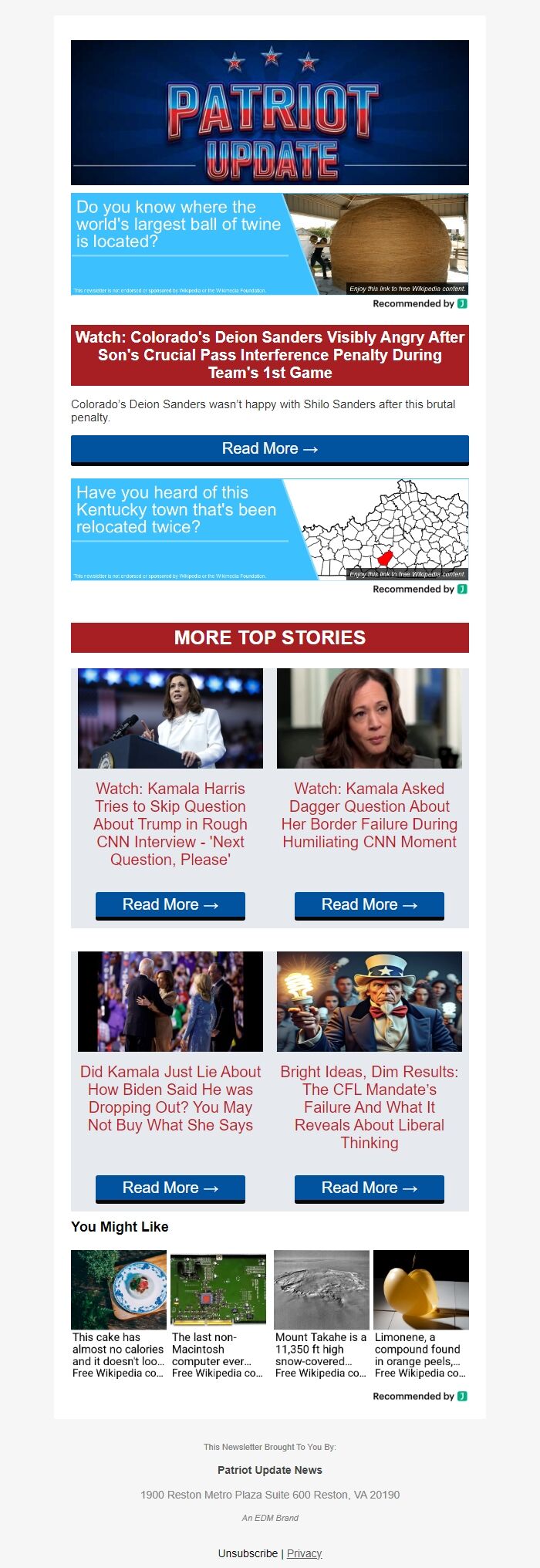Open the Privacy link in the footer
The width and height of the screenshot is (540, 1568).
point(304,1553)
